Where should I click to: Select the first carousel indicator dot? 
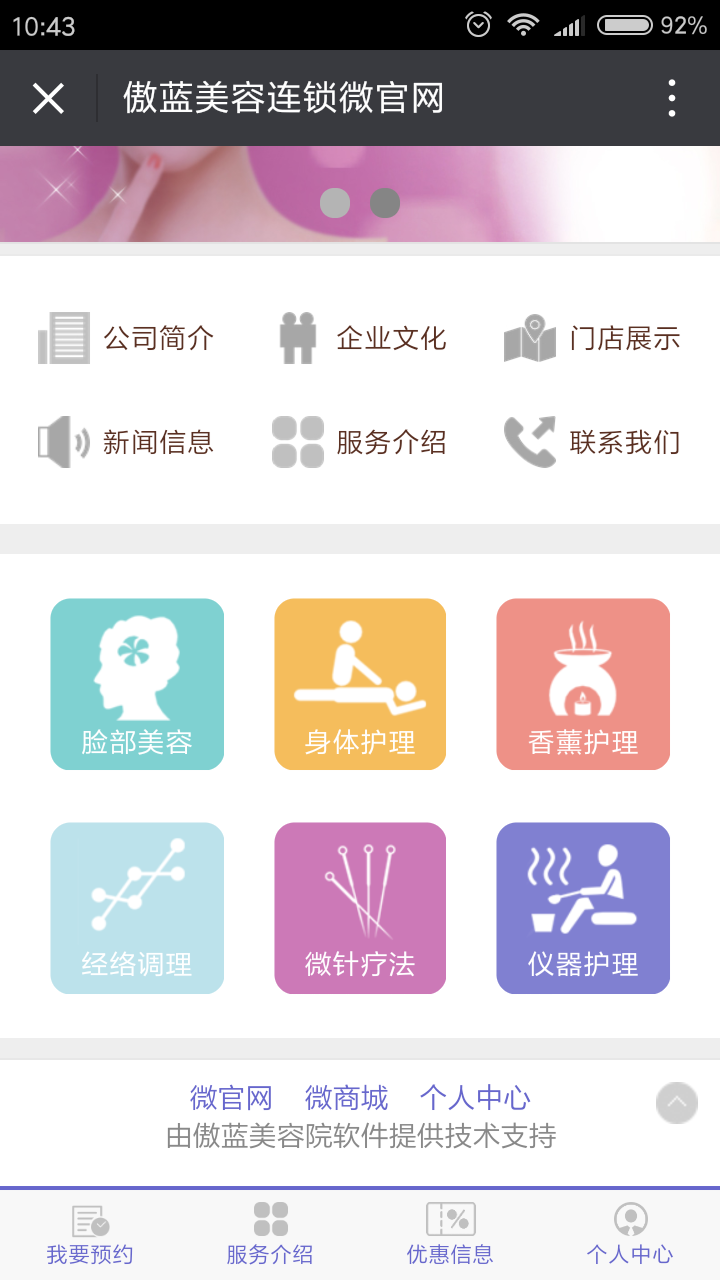pos(335,203)
